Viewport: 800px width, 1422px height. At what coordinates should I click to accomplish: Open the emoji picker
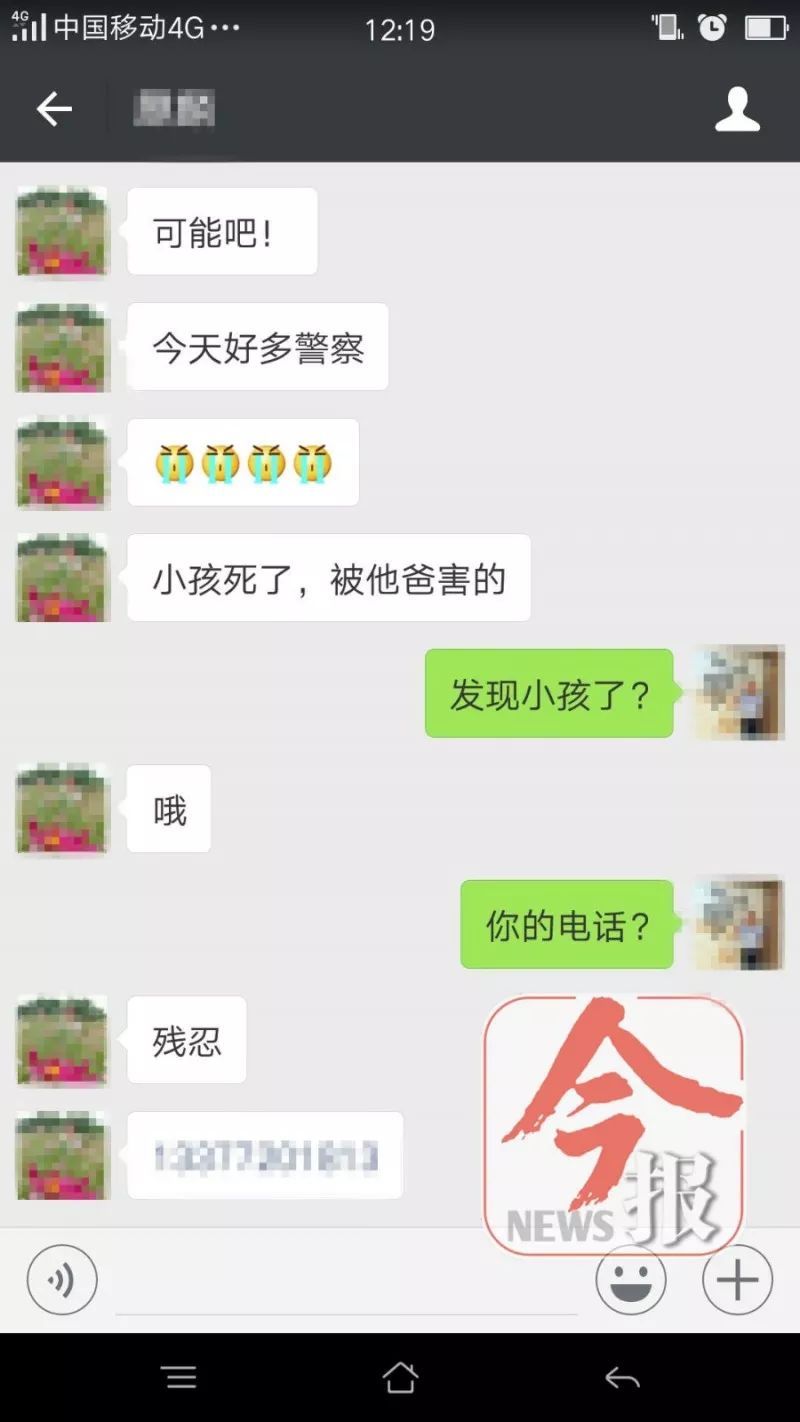click(630, 1280)
